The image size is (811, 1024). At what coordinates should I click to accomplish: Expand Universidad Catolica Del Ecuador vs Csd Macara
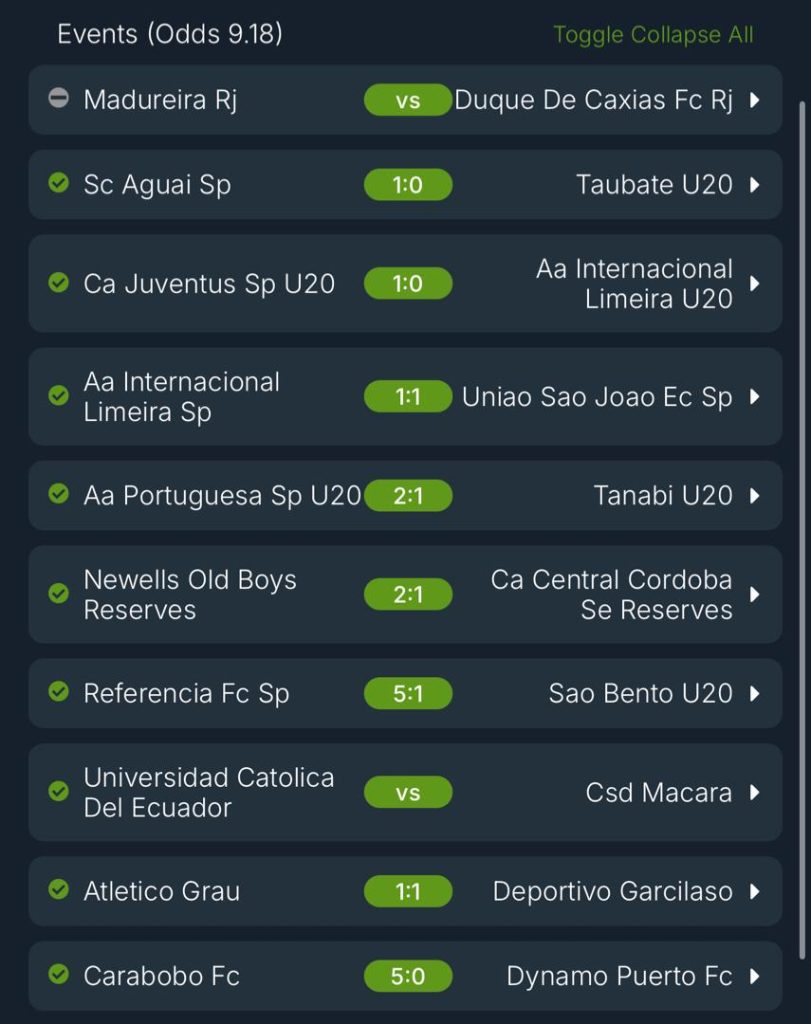pos(754,793)
